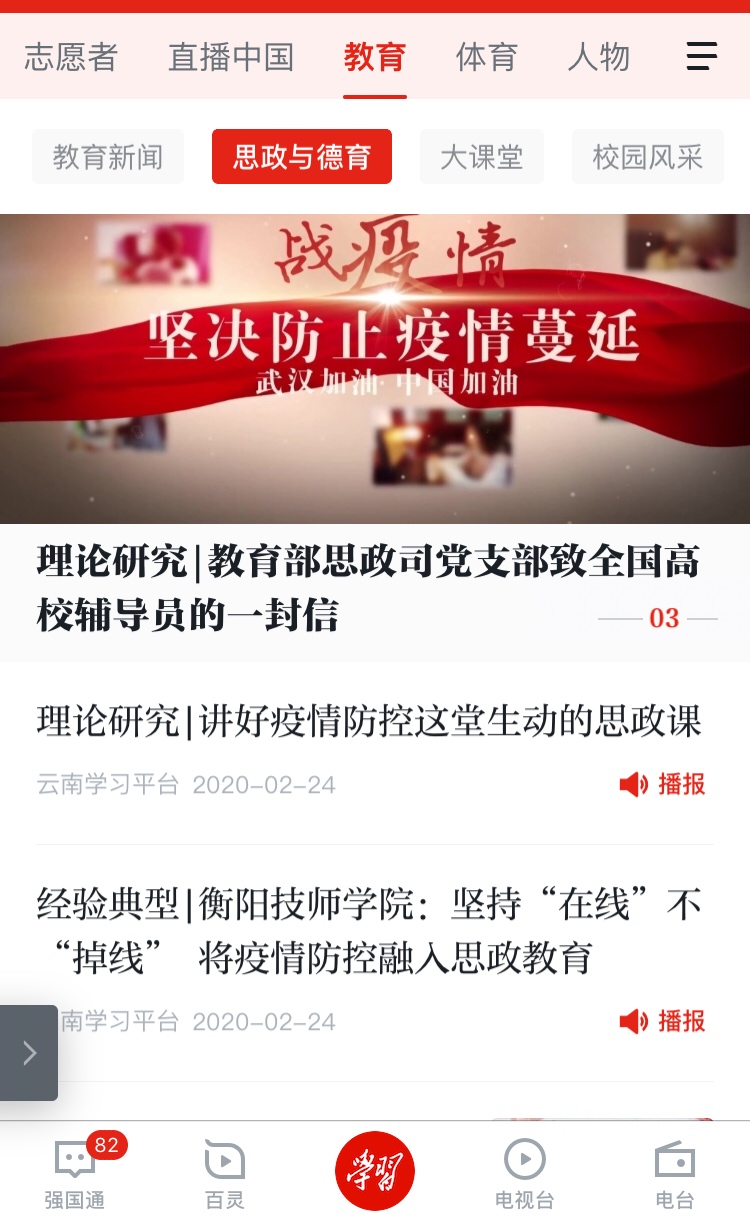Tap the 战疫情 banner image

pos(375,365)
